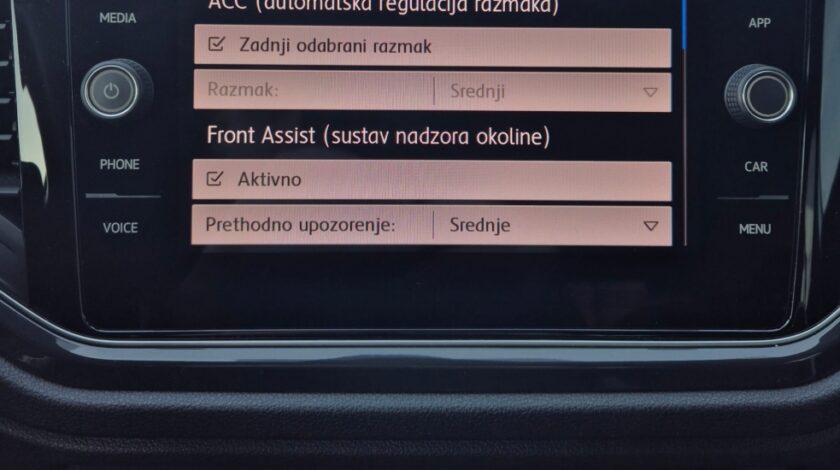Toggle Front Assist Aktivno checkbox

215,180
